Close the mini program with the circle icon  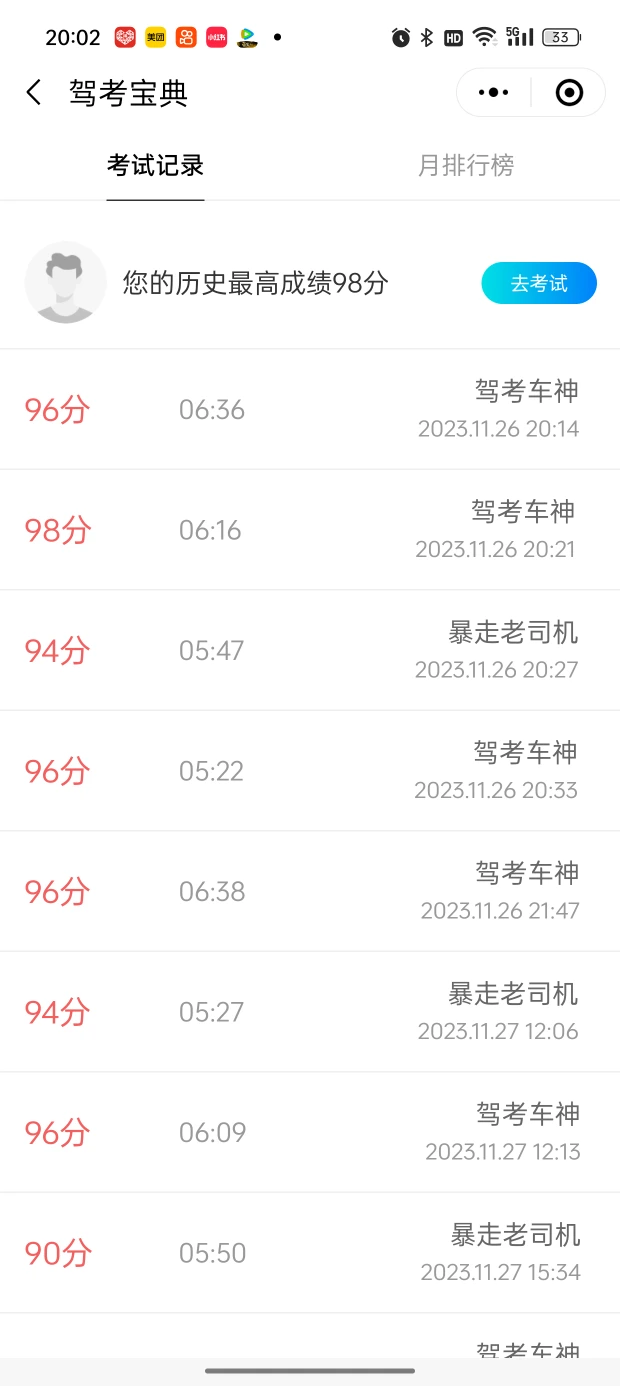(569, 93)
